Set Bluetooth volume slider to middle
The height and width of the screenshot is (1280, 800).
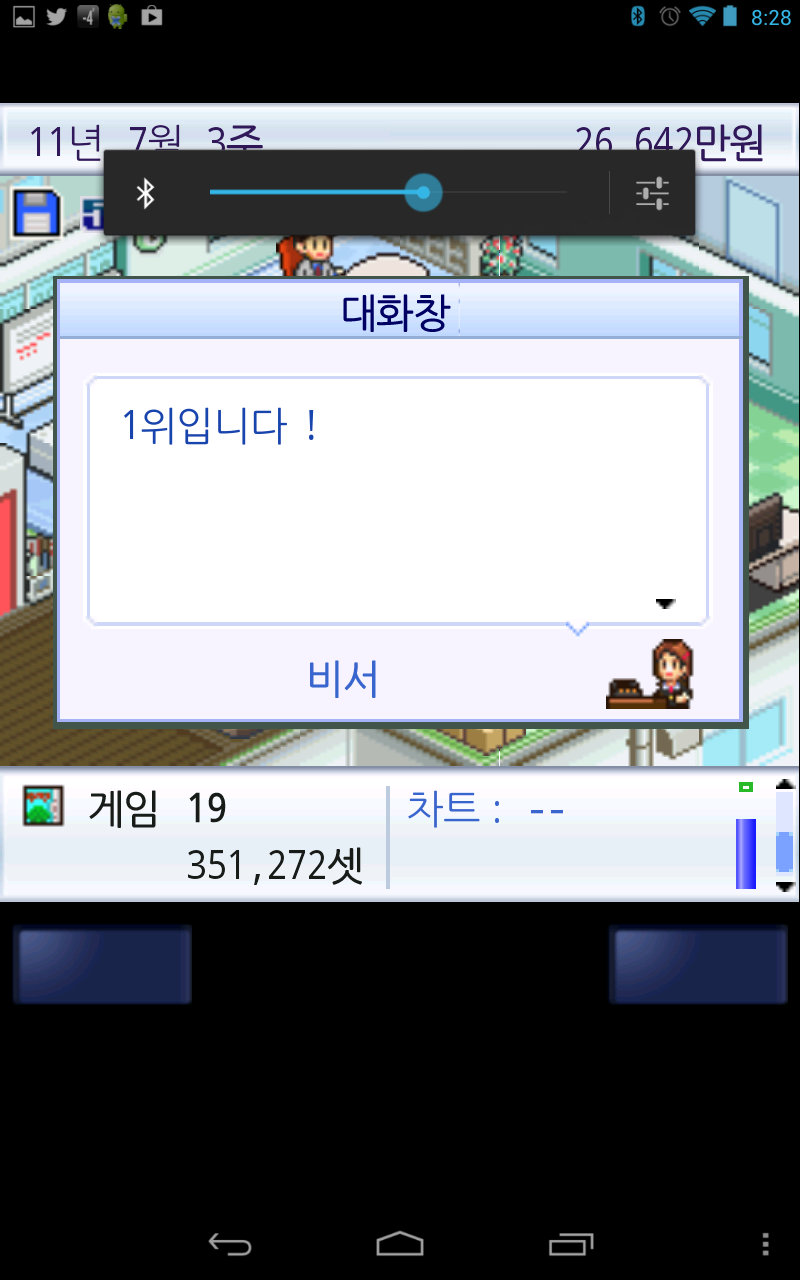[388, 192]
